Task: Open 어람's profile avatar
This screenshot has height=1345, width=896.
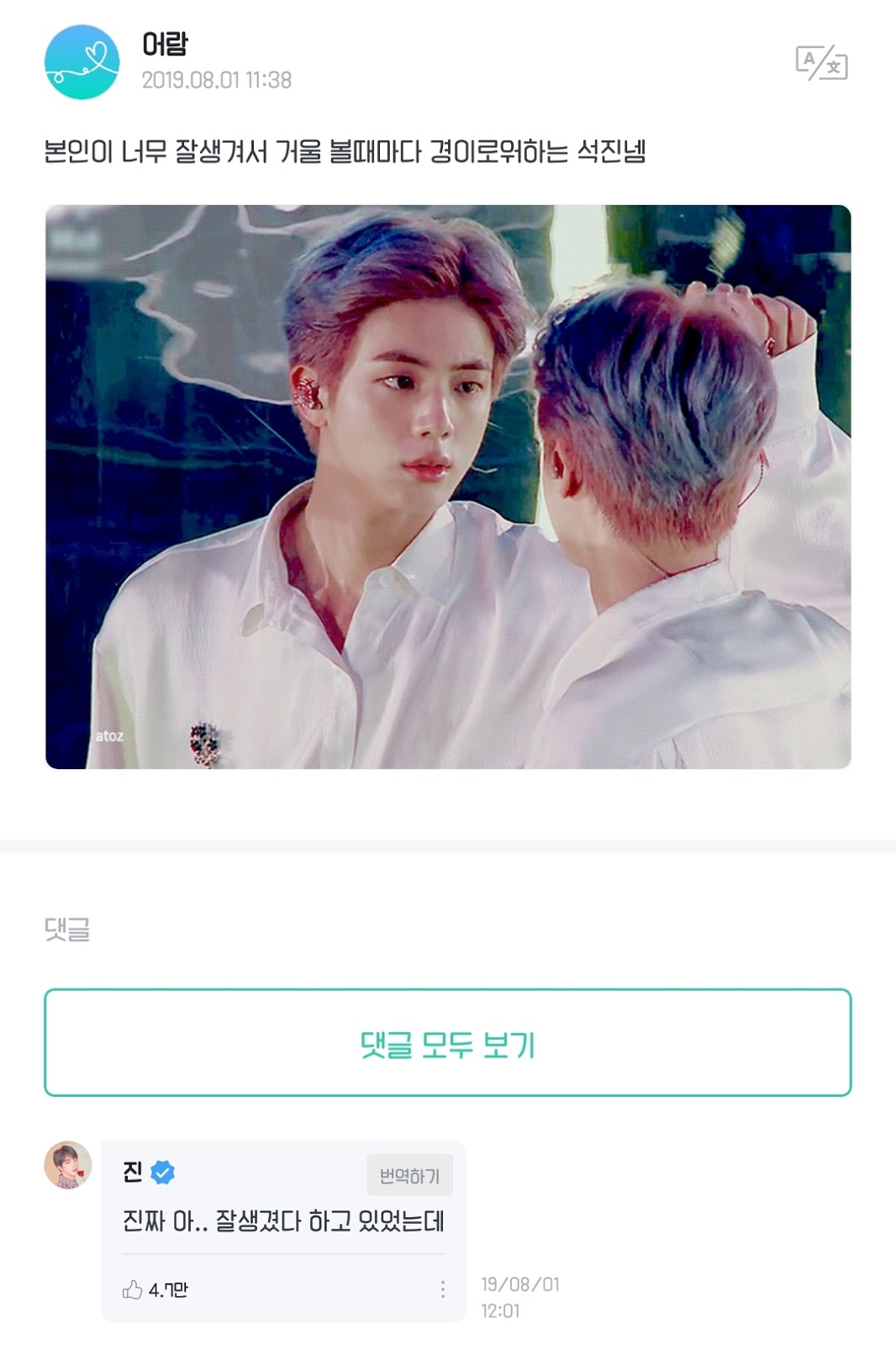Action: coord(82,62)
